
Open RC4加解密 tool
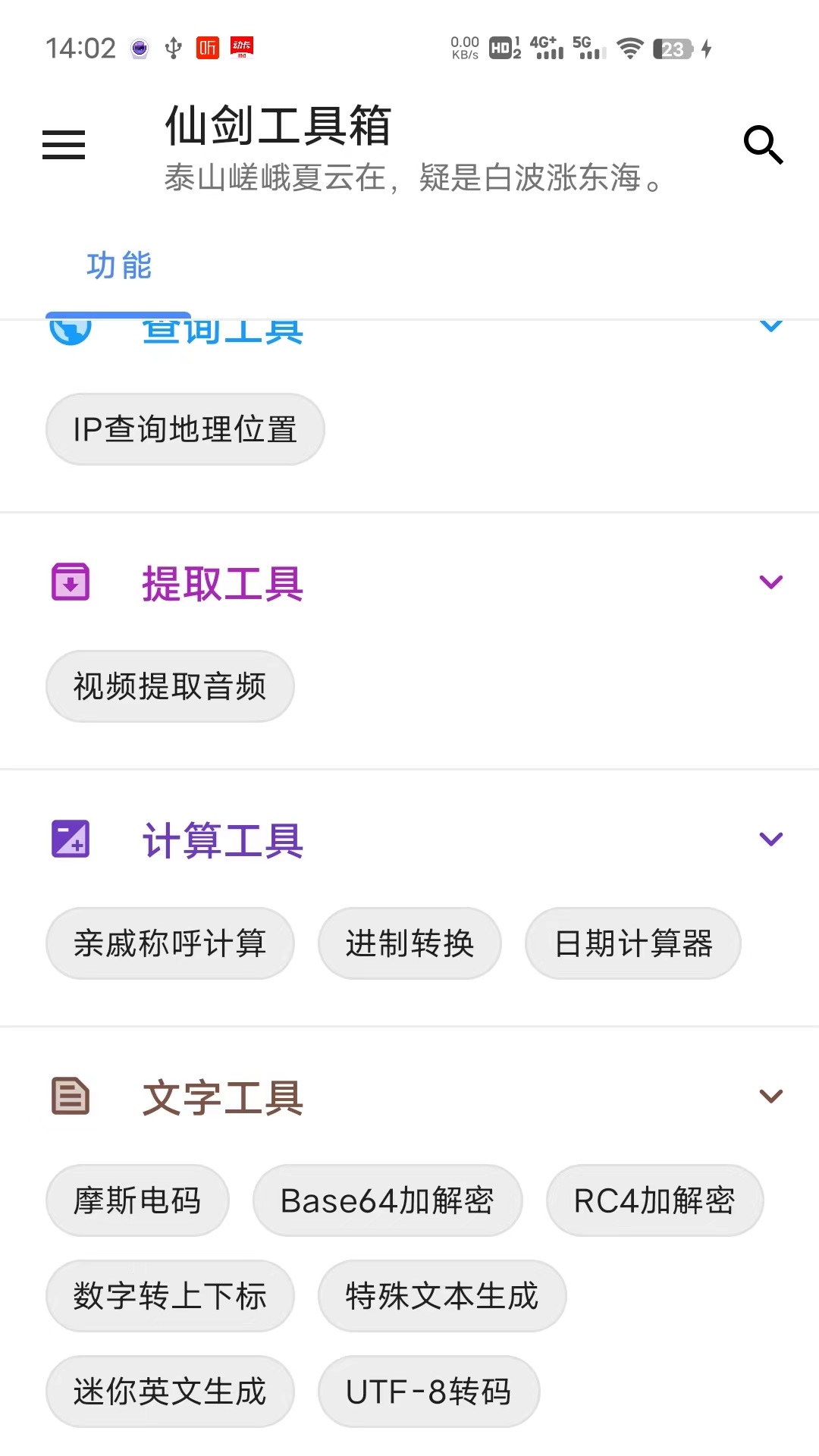click(x=654, y=1200)
